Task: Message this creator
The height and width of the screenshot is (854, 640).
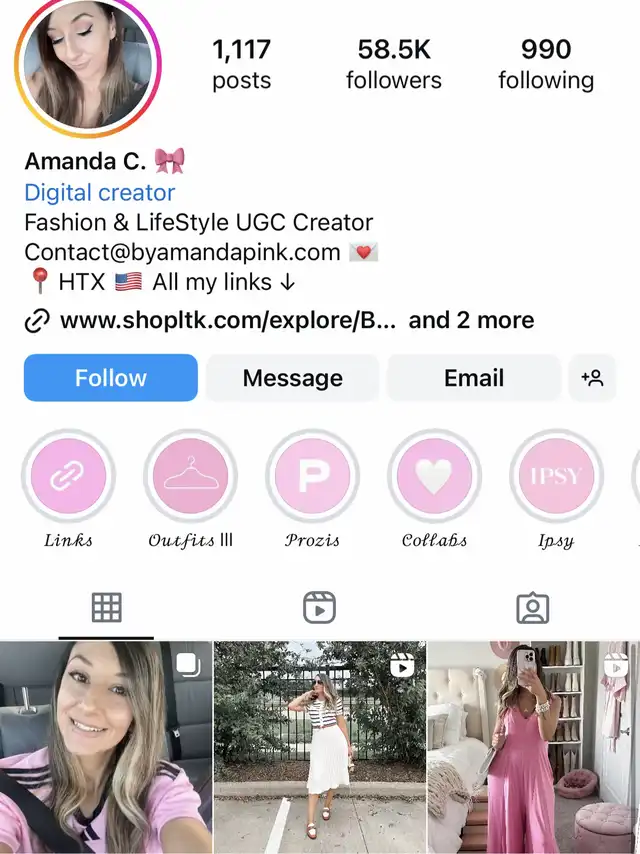Action: 292,378
